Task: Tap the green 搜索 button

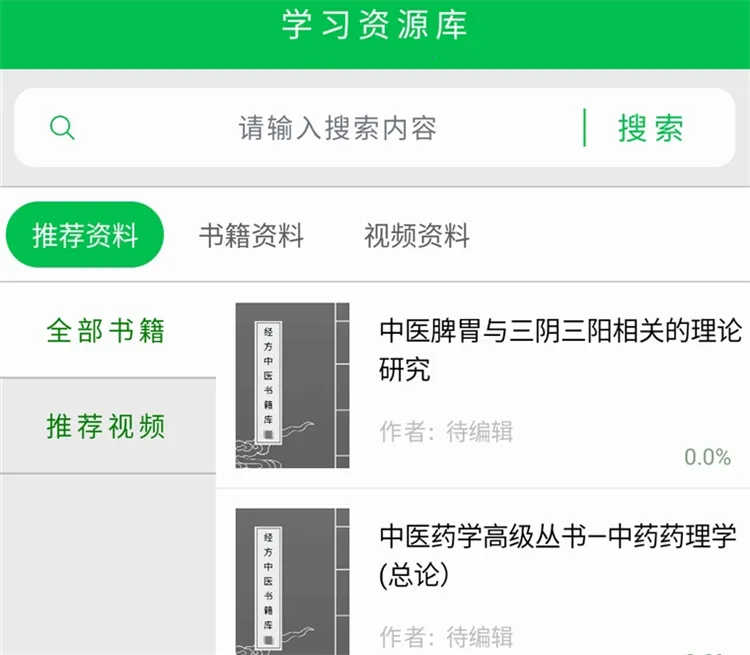Action: click(650, 128)
